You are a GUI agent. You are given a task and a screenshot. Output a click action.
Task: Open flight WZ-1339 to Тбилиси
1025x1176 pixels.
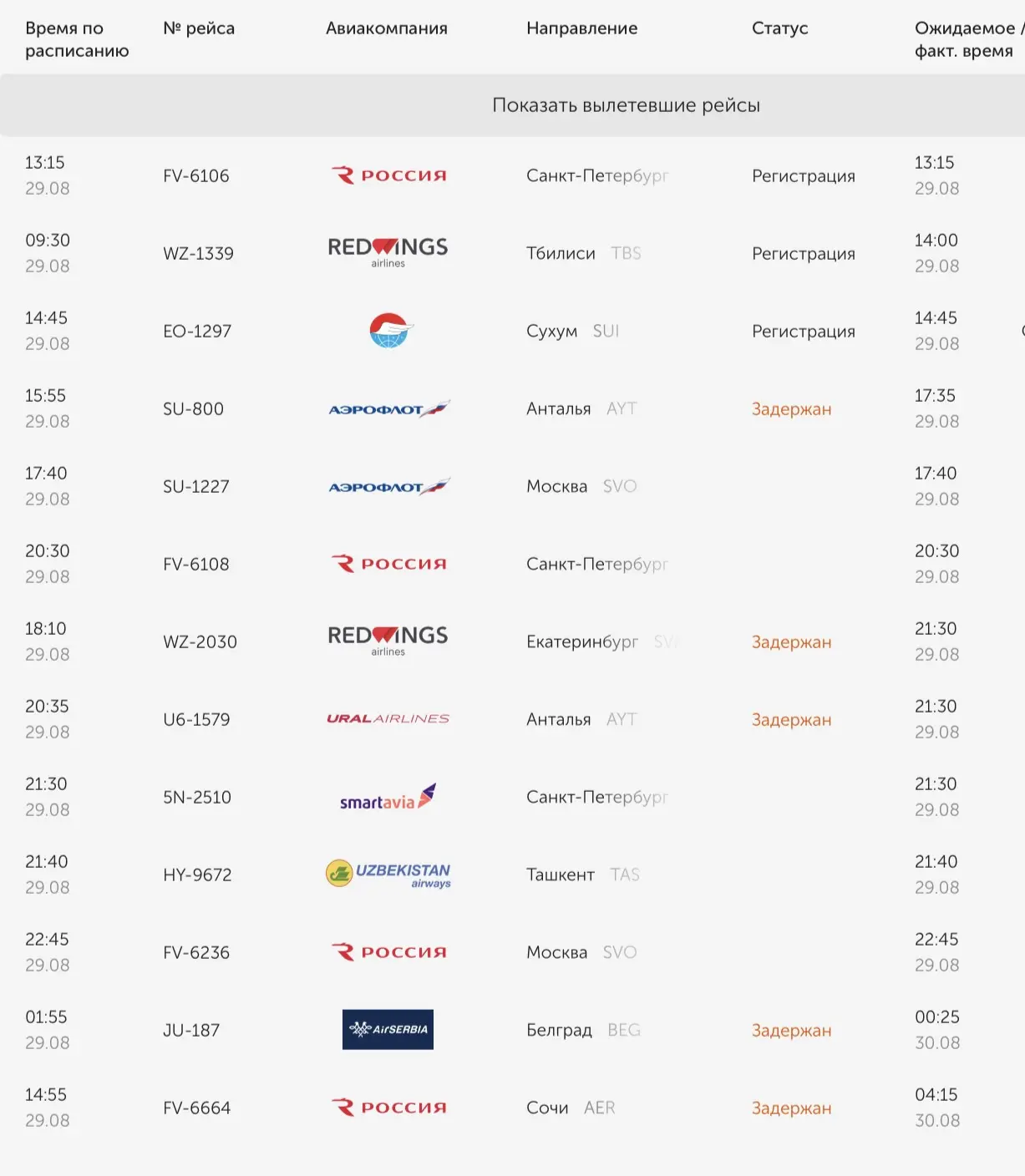(512, 253)
